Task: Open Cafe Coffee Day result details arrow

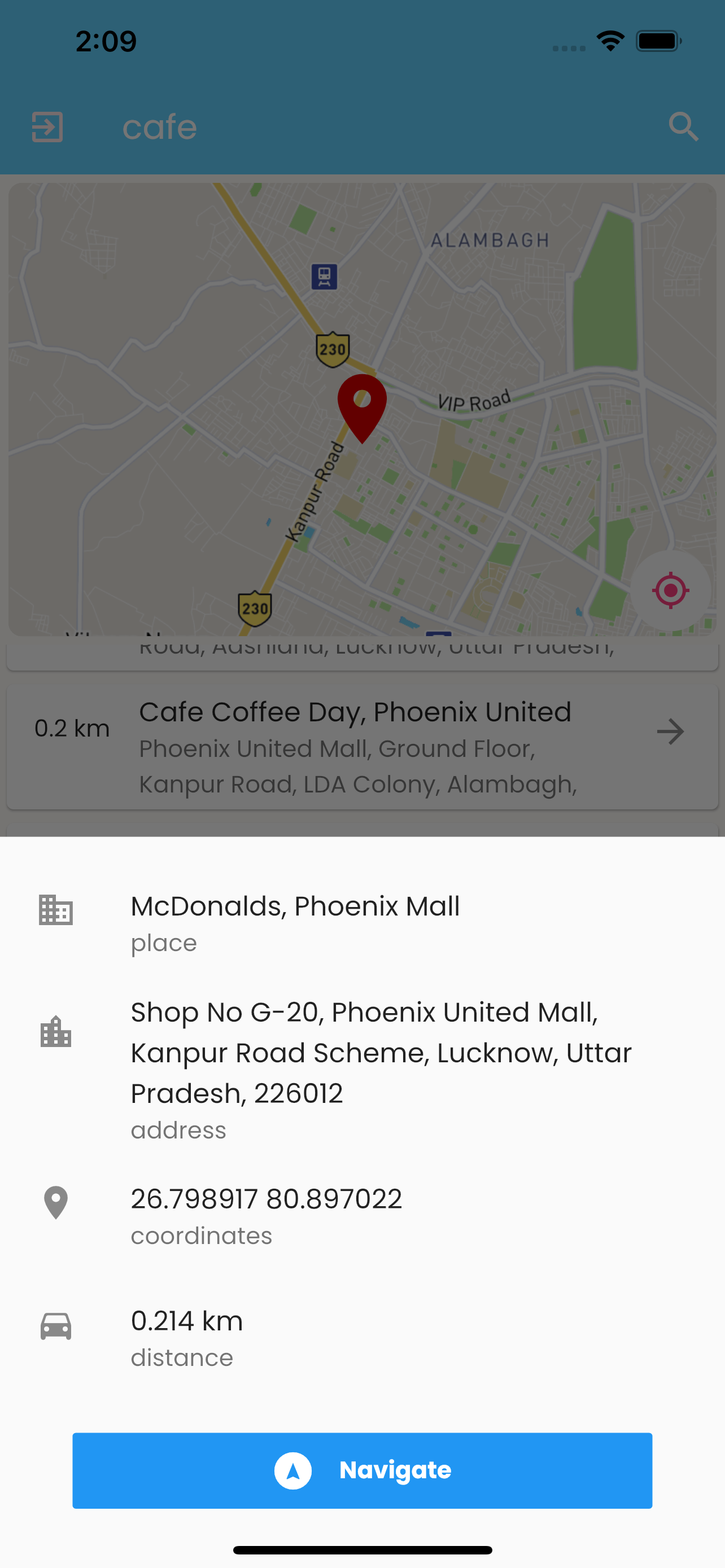Action: click(670, 732)
